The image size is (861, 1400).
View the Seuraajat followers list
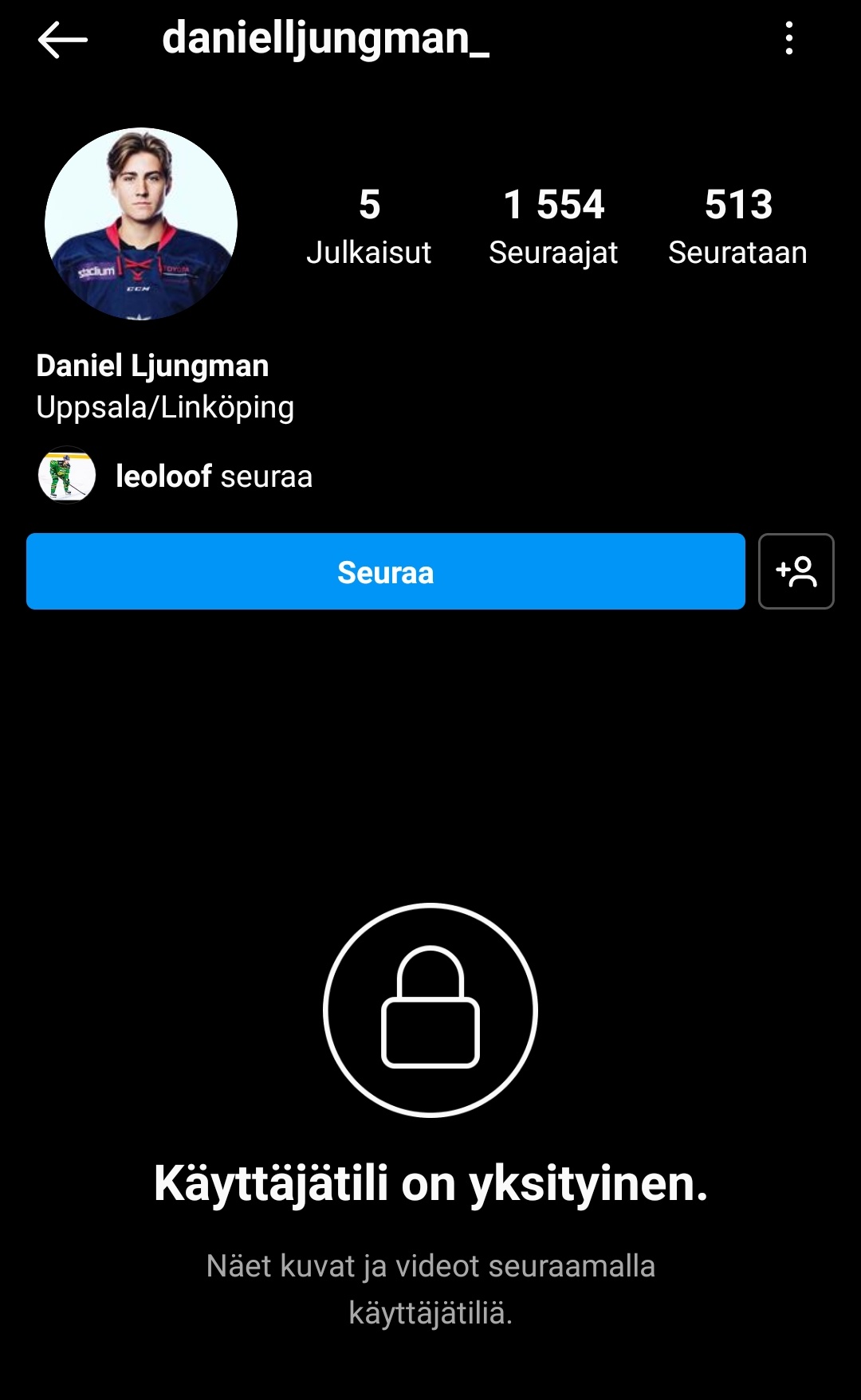click(x=553, y=226)
